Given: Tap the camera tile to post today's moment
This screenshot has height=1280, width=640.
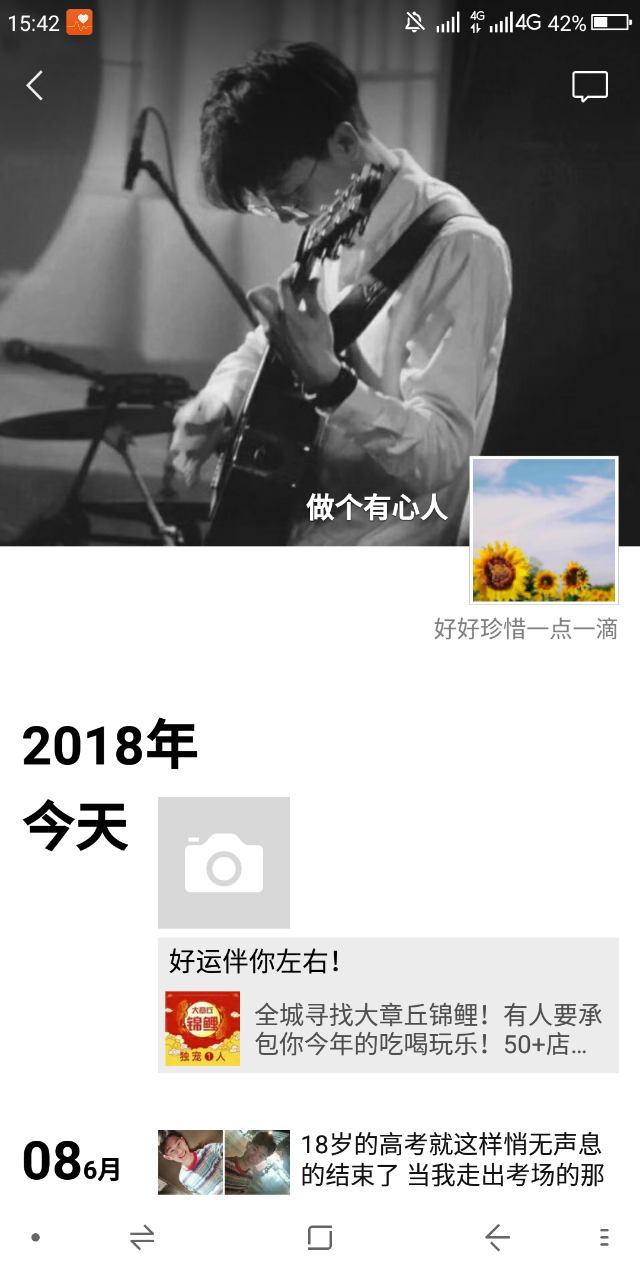Looking at the screenshot, I should [x=224, y=863].
